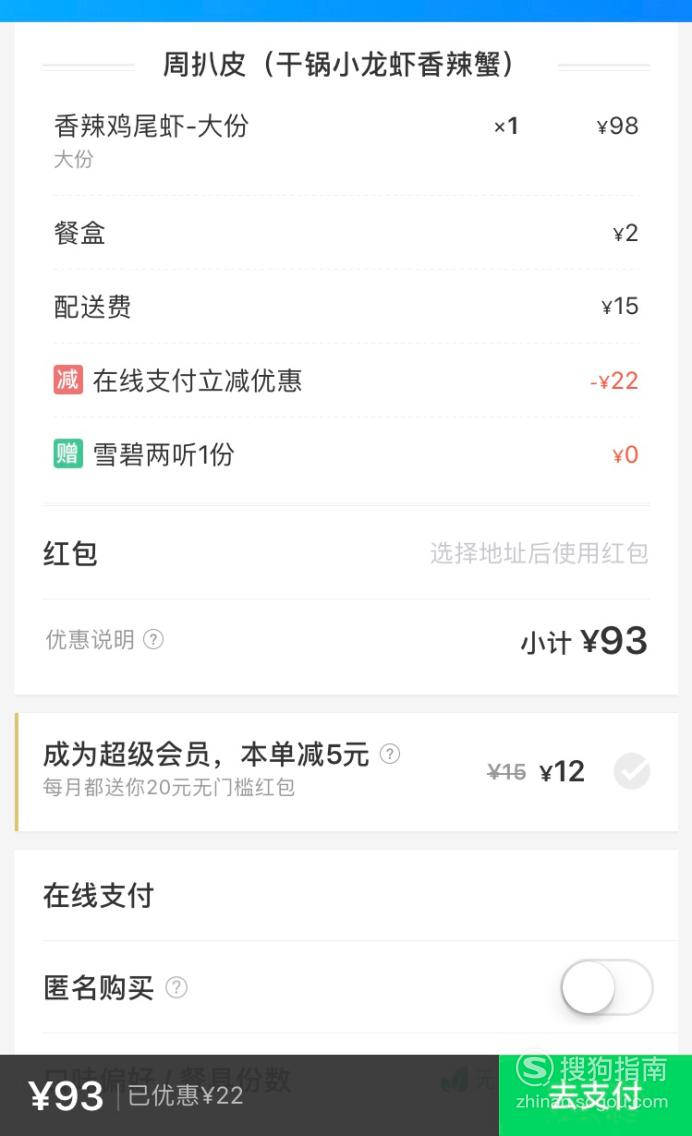The width and height of the screenshot is (692, 1136).
Task: Open the 红包 red packet row
Action: click(x=346, y=554)
